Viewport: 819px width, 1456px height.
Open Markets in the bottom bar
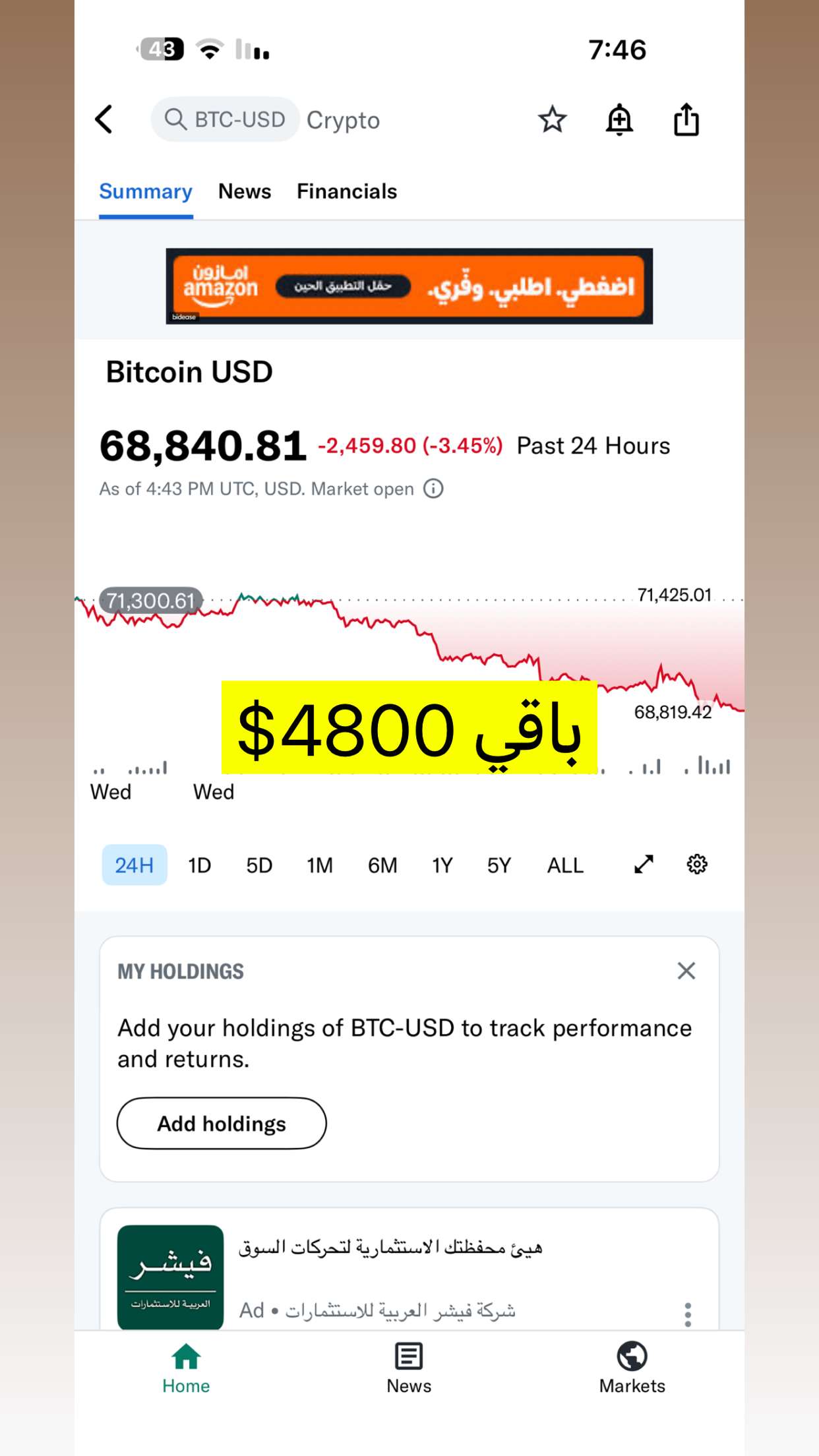click(x=632, y=1368)
